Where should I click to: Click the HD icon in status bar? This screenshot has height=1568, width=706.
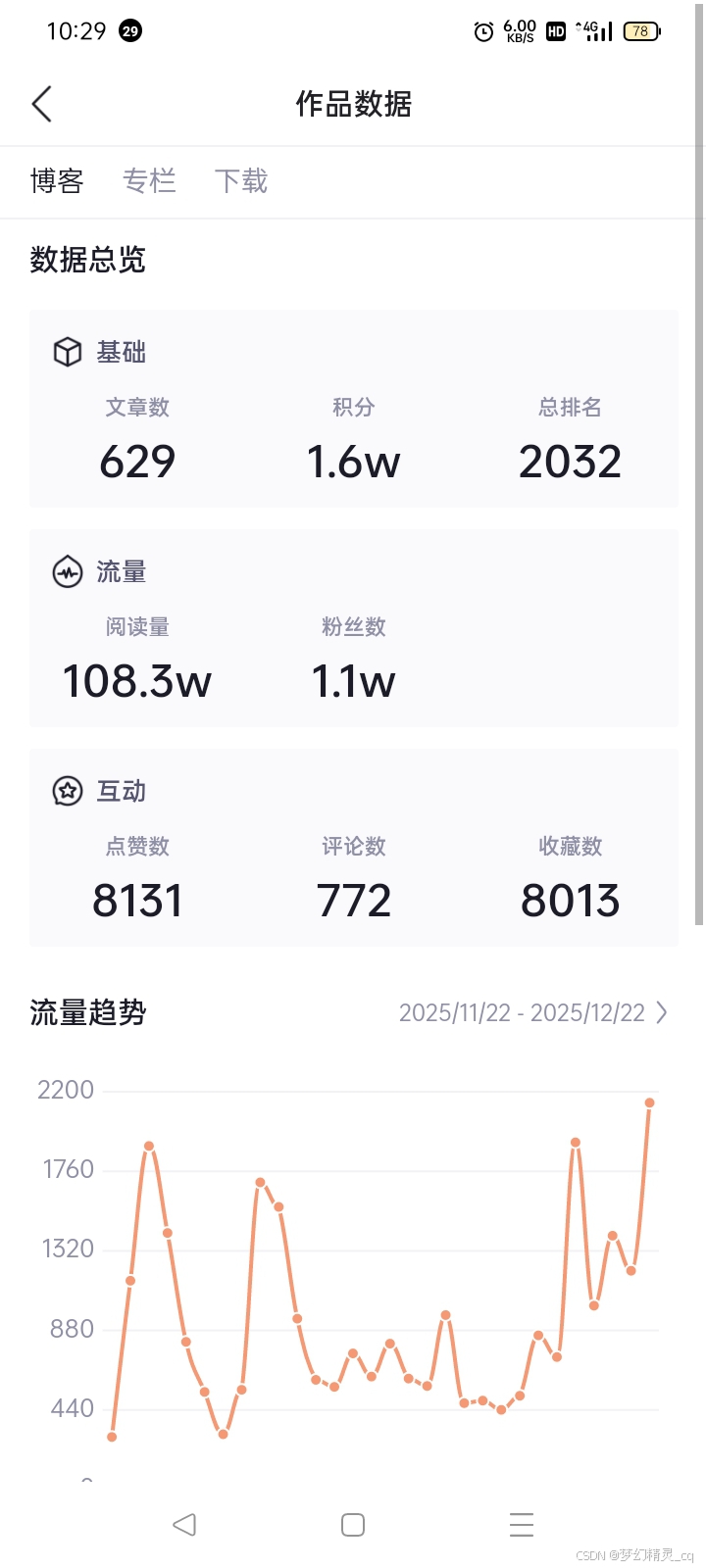[x=555, y=30]
